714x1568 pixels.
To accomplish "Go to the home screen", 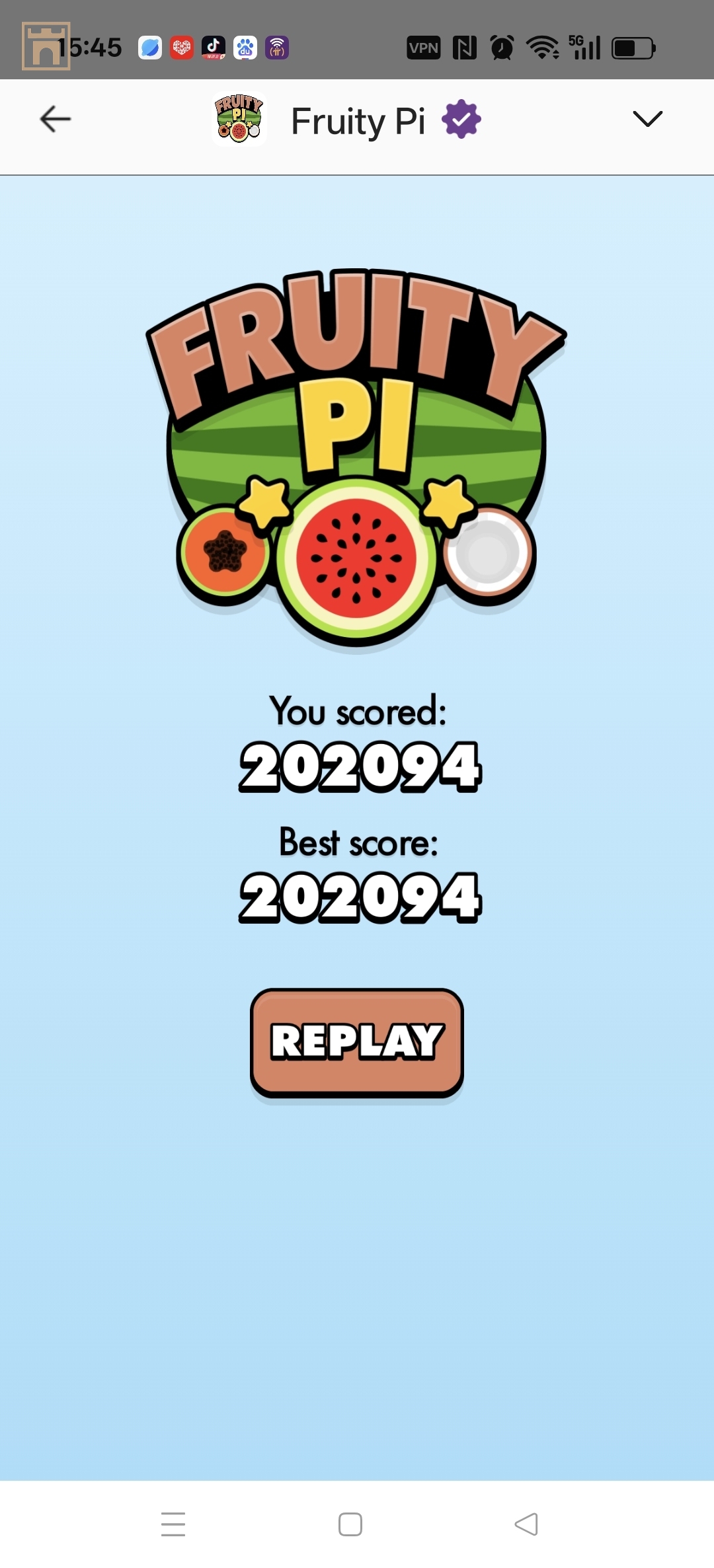I will [350, 1524].
